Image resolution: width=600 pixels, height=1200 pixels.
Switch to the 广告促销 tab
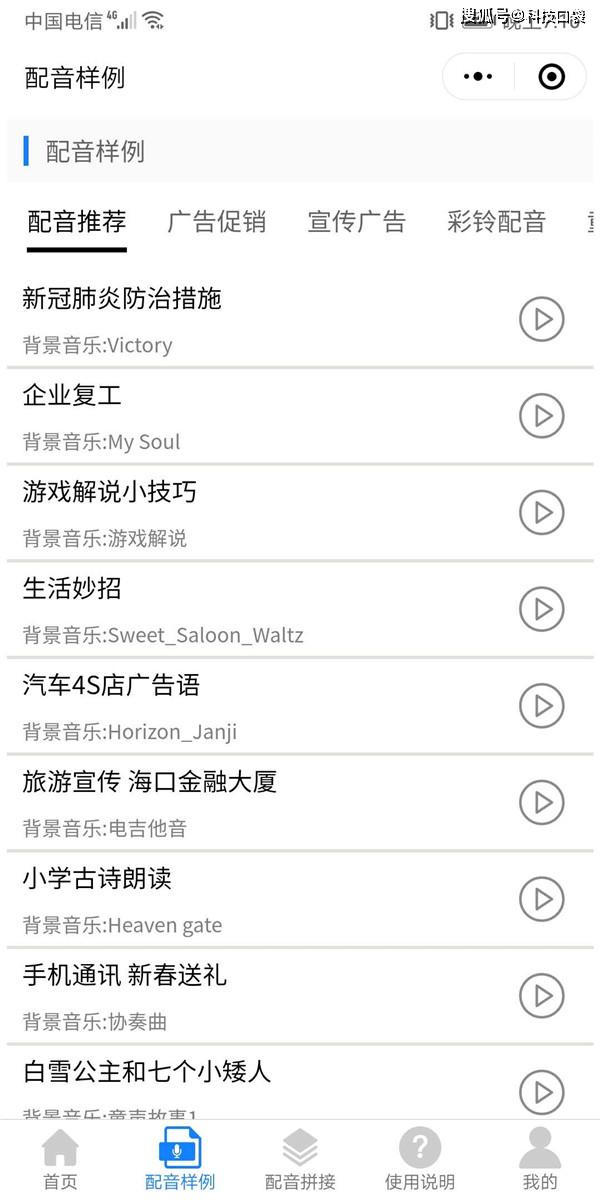click(x=217, y=222)
